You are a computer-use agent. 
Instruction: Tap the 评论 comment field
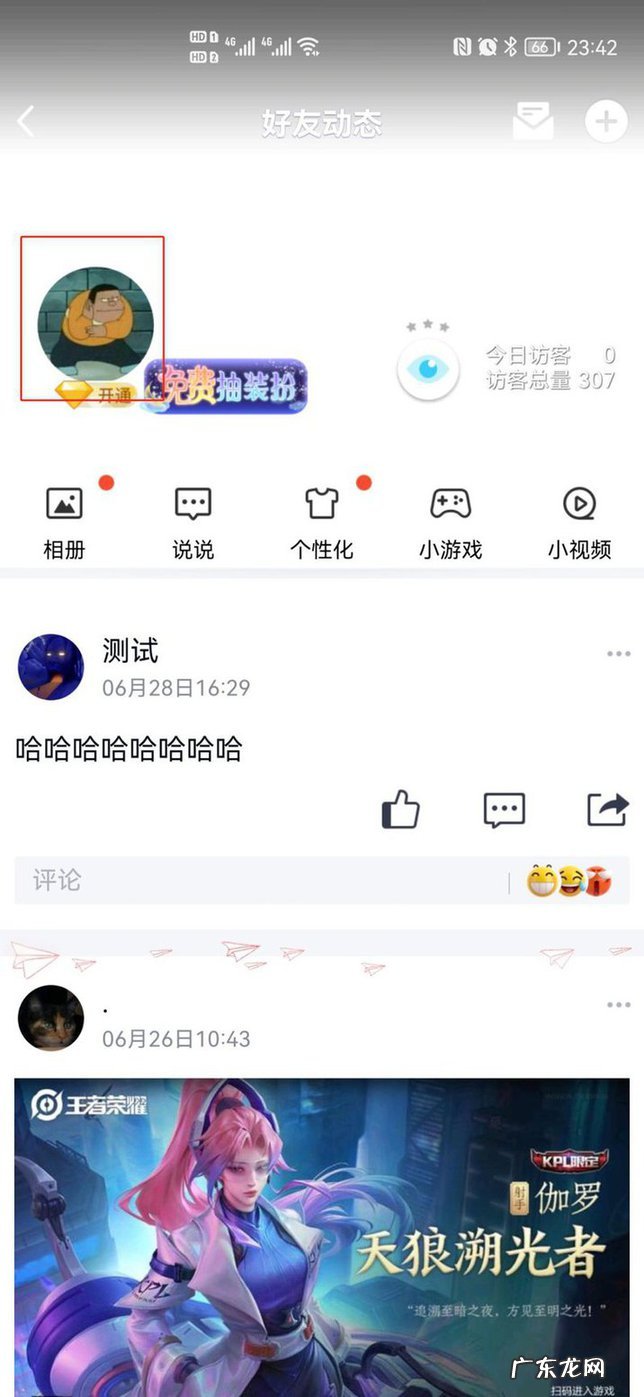[x=260, y=881]
